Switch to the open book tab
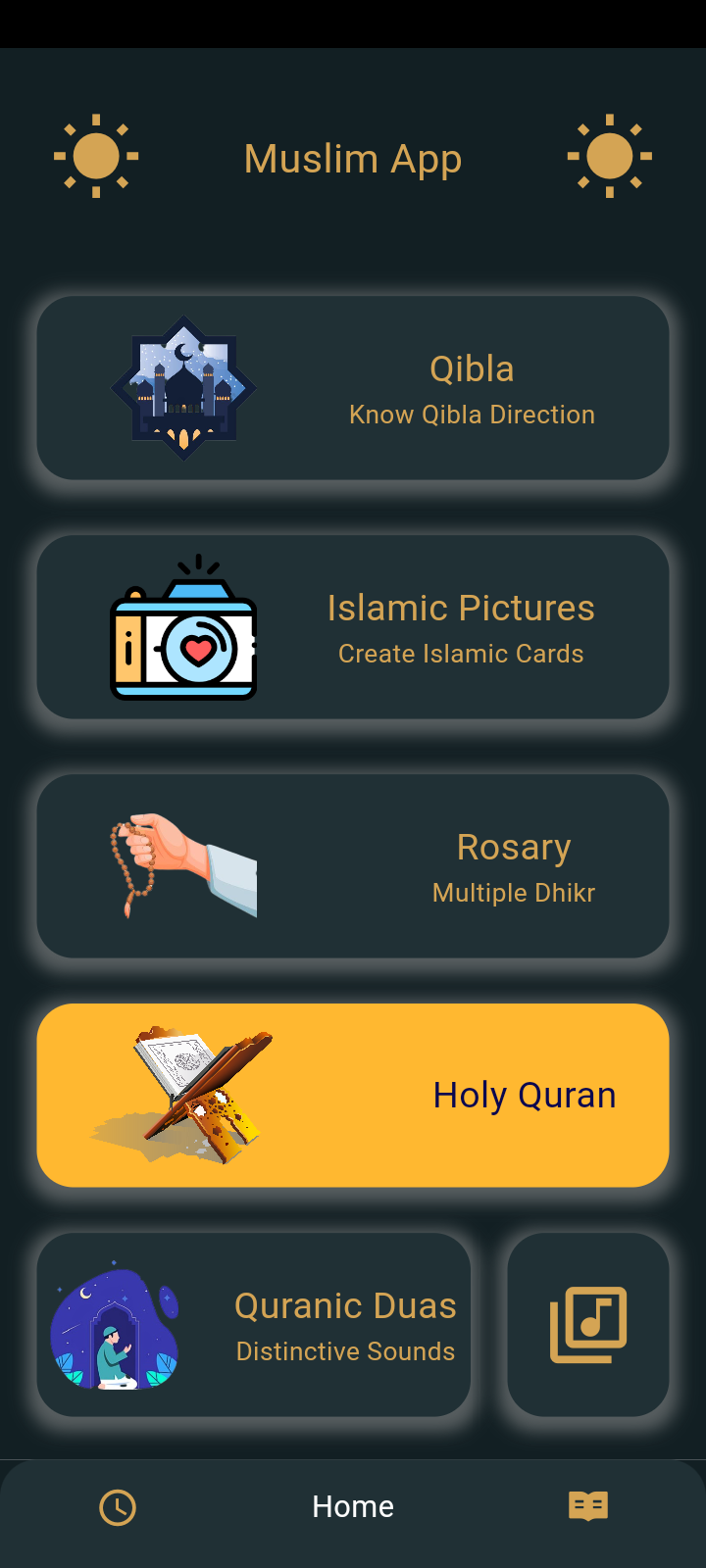706x1568 pixels. point(588,1506)
